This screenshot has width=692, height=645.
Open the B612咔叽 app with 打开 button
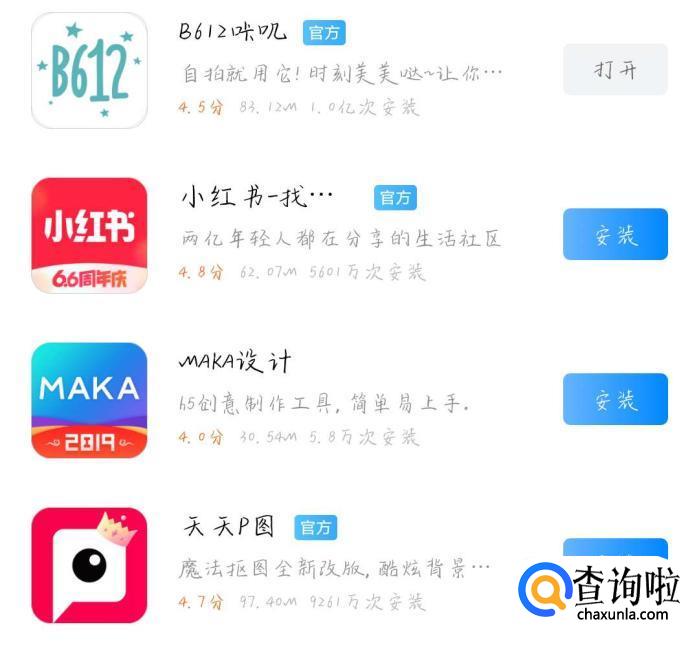coord(615,70)
